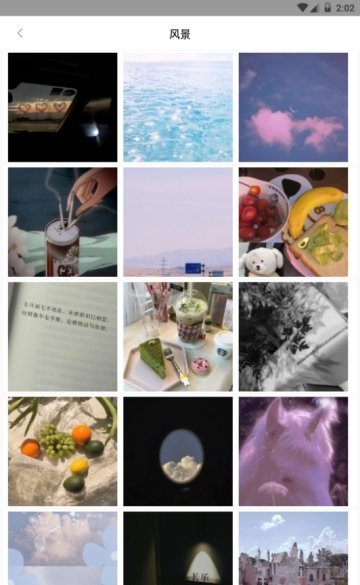Go back using the top-left arrow
Screen dimensions: 360x585
point(20,33)
